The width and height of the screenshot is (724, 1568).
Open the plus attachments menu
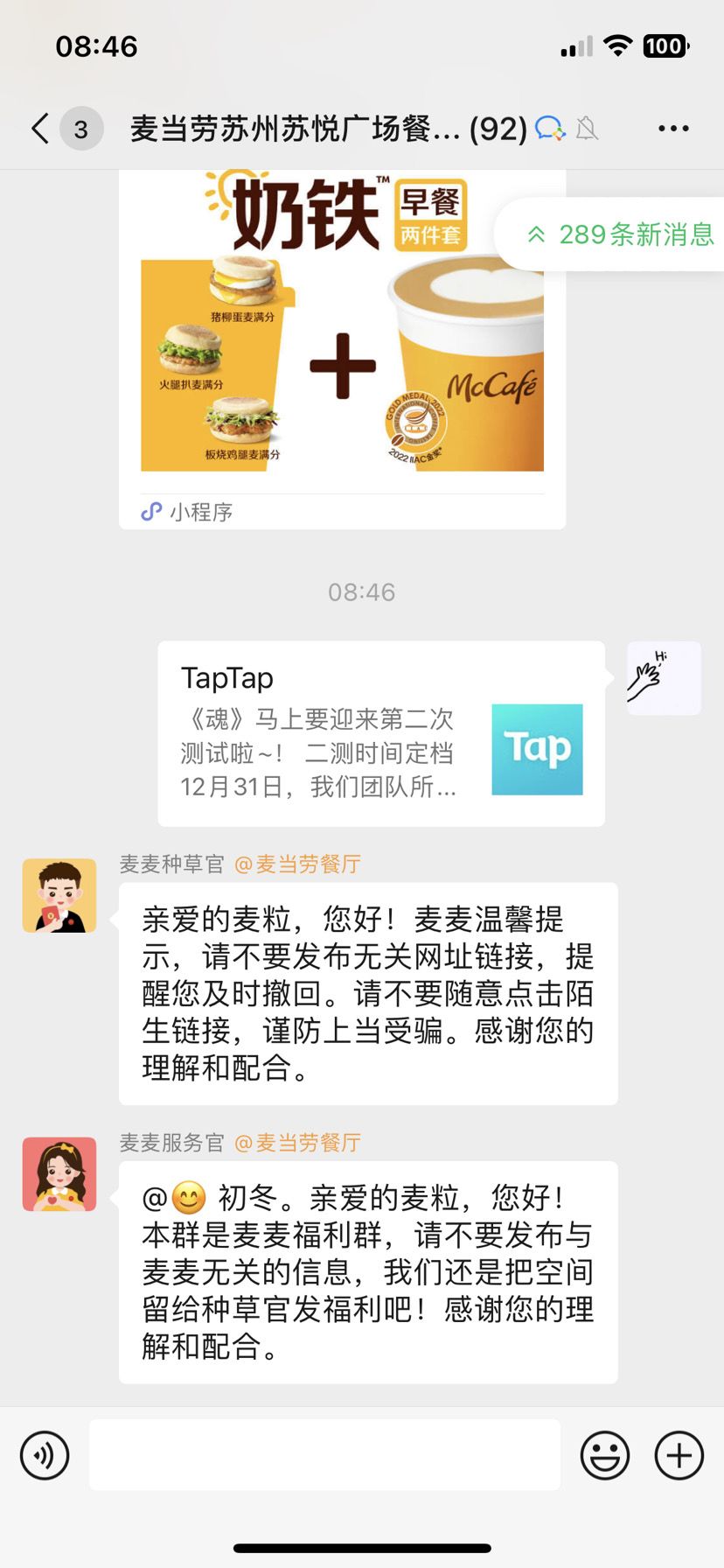click(679, 1455)
